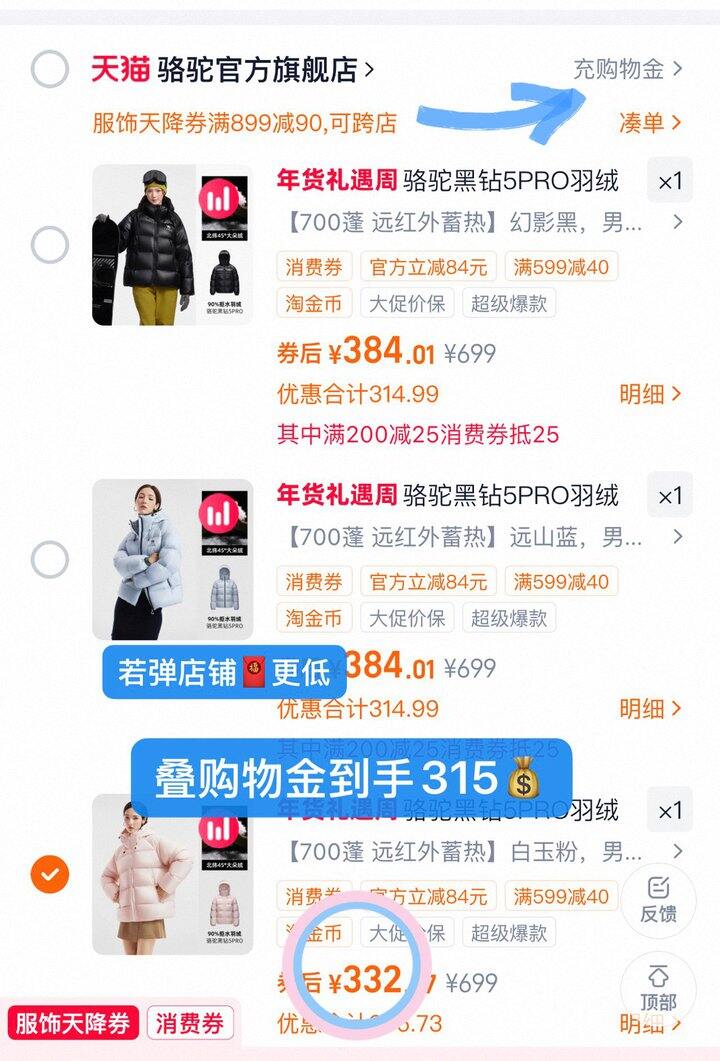
Task: View 明细 for the 幻影黑 jacket discount
Action: pyautogui.click(x=650, y=394)
